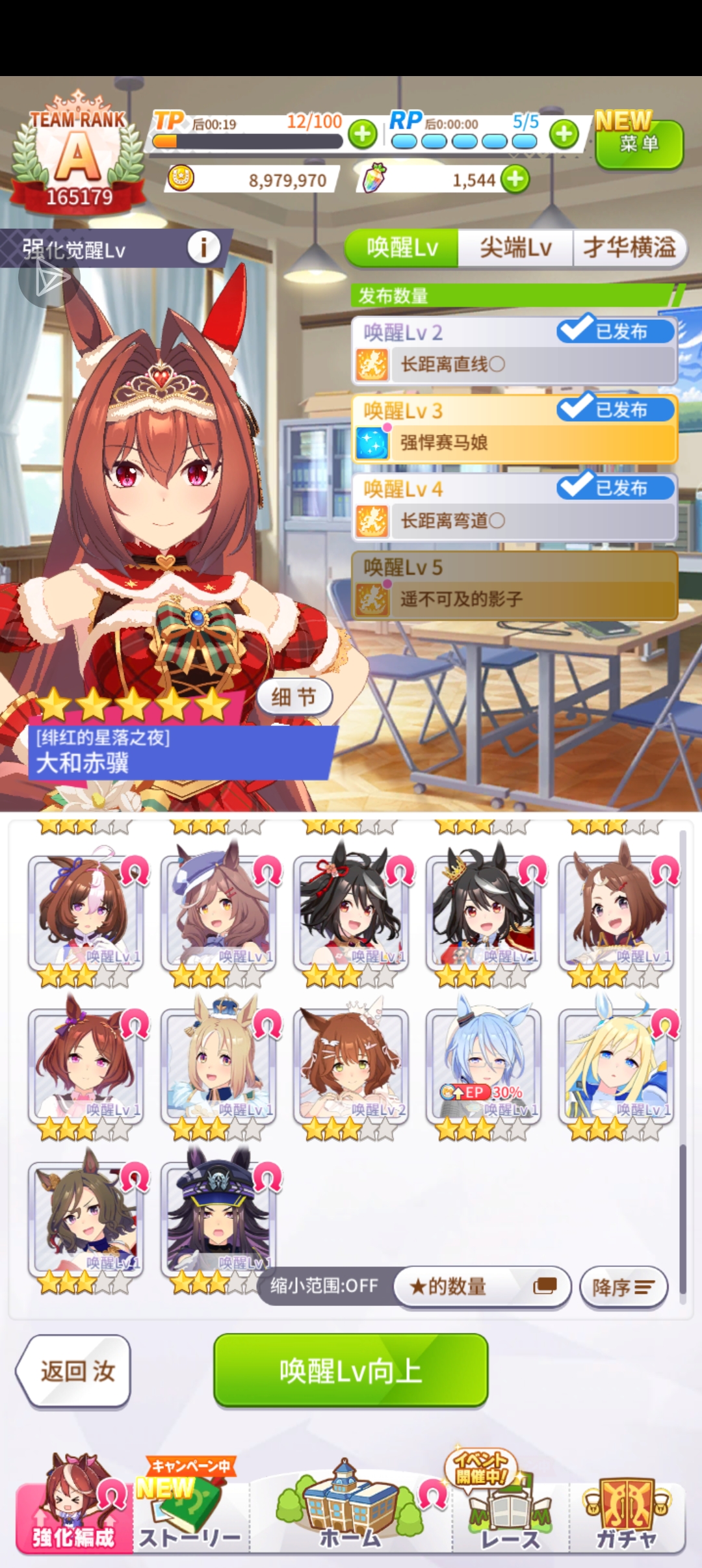This screenshot has height=1568, width=702.
Task: View the 唤醒Lv 5 遥不可及的影子 skill
Action: click(x=514, y=585)
